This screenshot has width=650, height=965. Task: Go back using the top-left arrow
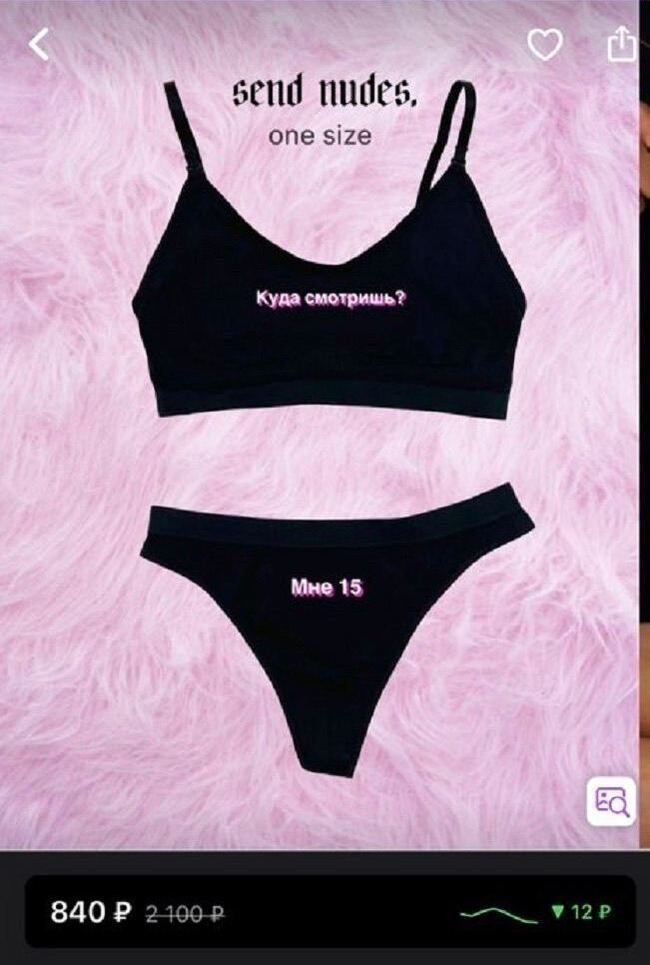tap(39, 44)
